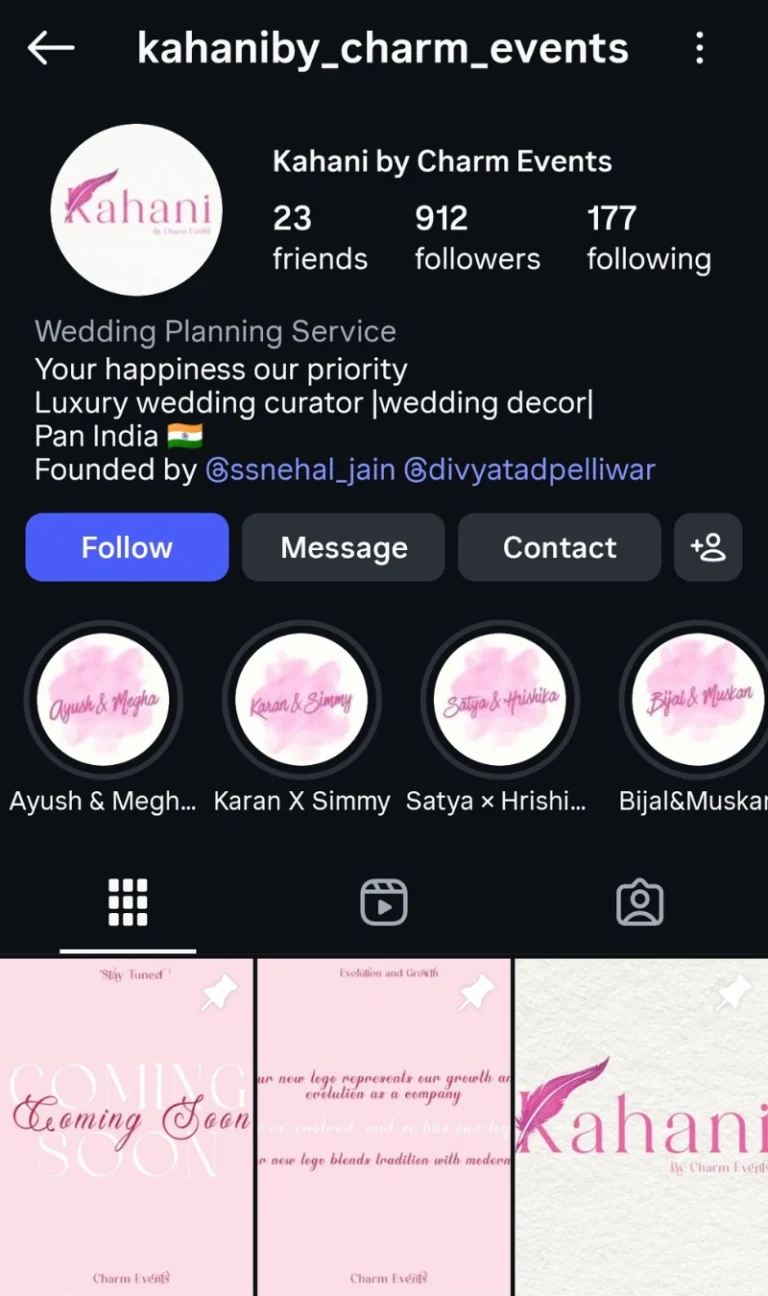The height and width of the screenshot is (1296, 768).
Task: View the Bijal&Muskan highlight
Action: click(x=697, y=700)
